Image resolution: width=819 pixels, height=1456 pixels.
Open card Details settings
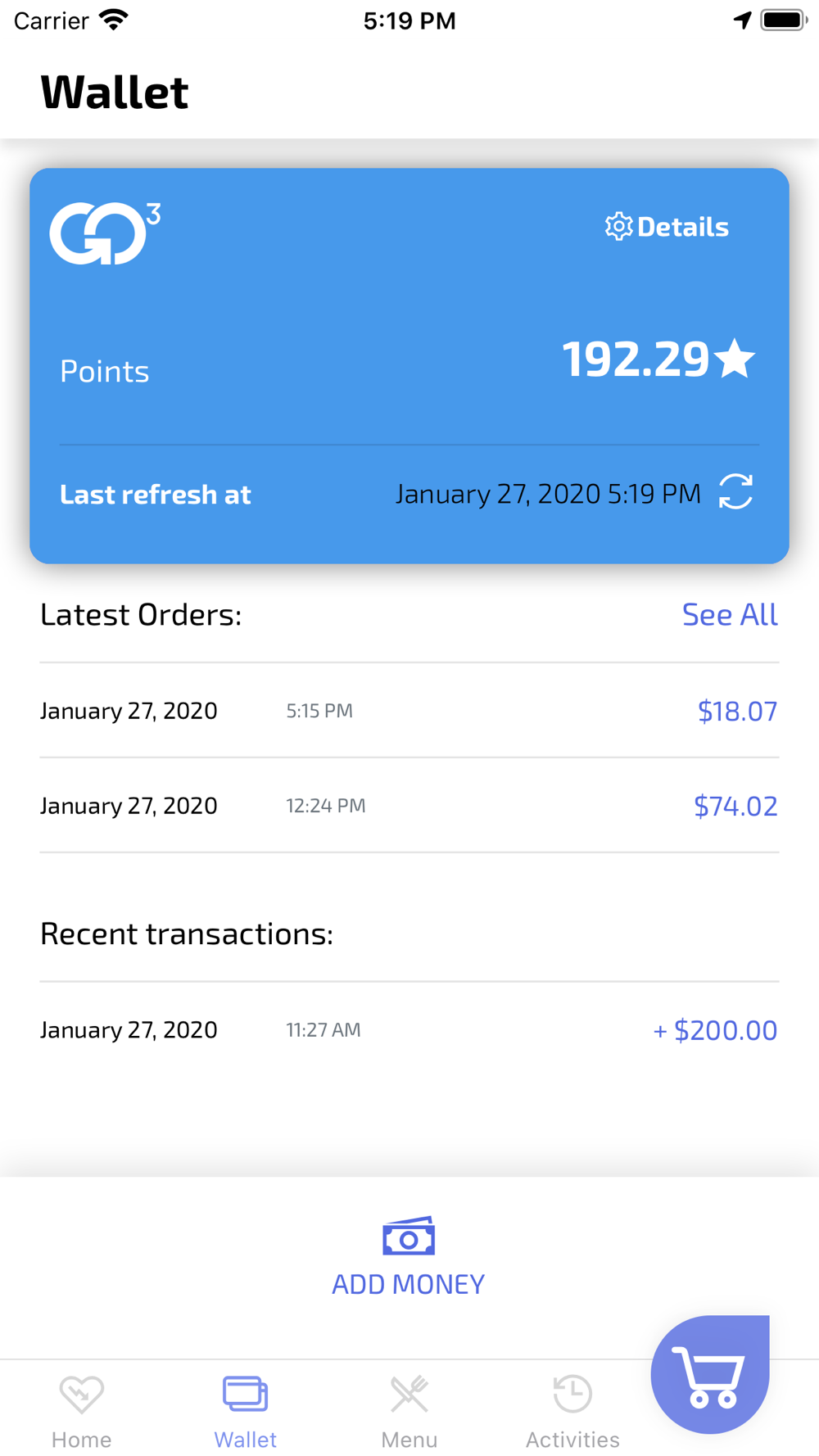(667, 227)
